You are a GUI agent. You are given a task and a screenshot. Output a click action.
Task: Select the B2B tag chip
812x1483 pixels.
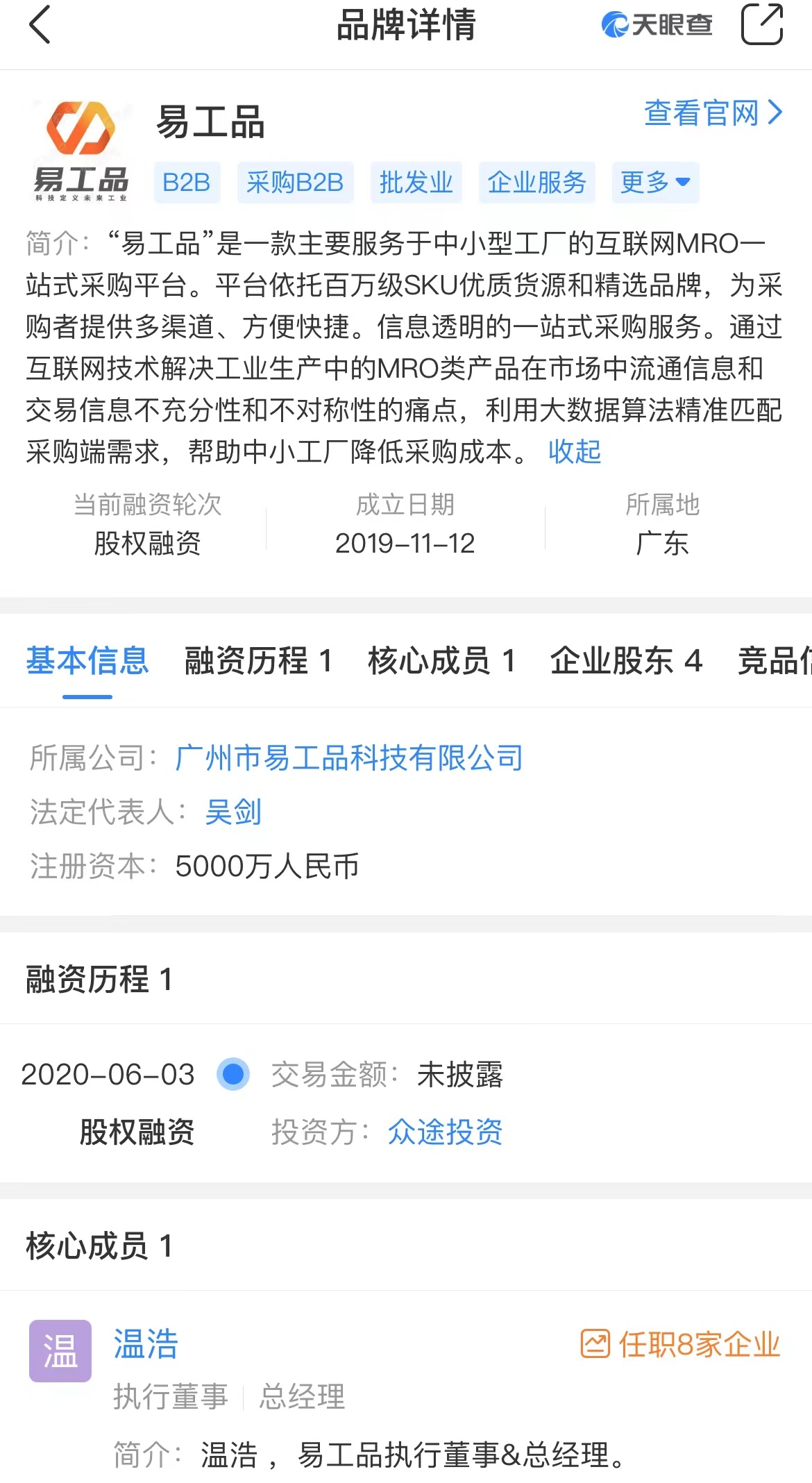(x=187, y=183)
